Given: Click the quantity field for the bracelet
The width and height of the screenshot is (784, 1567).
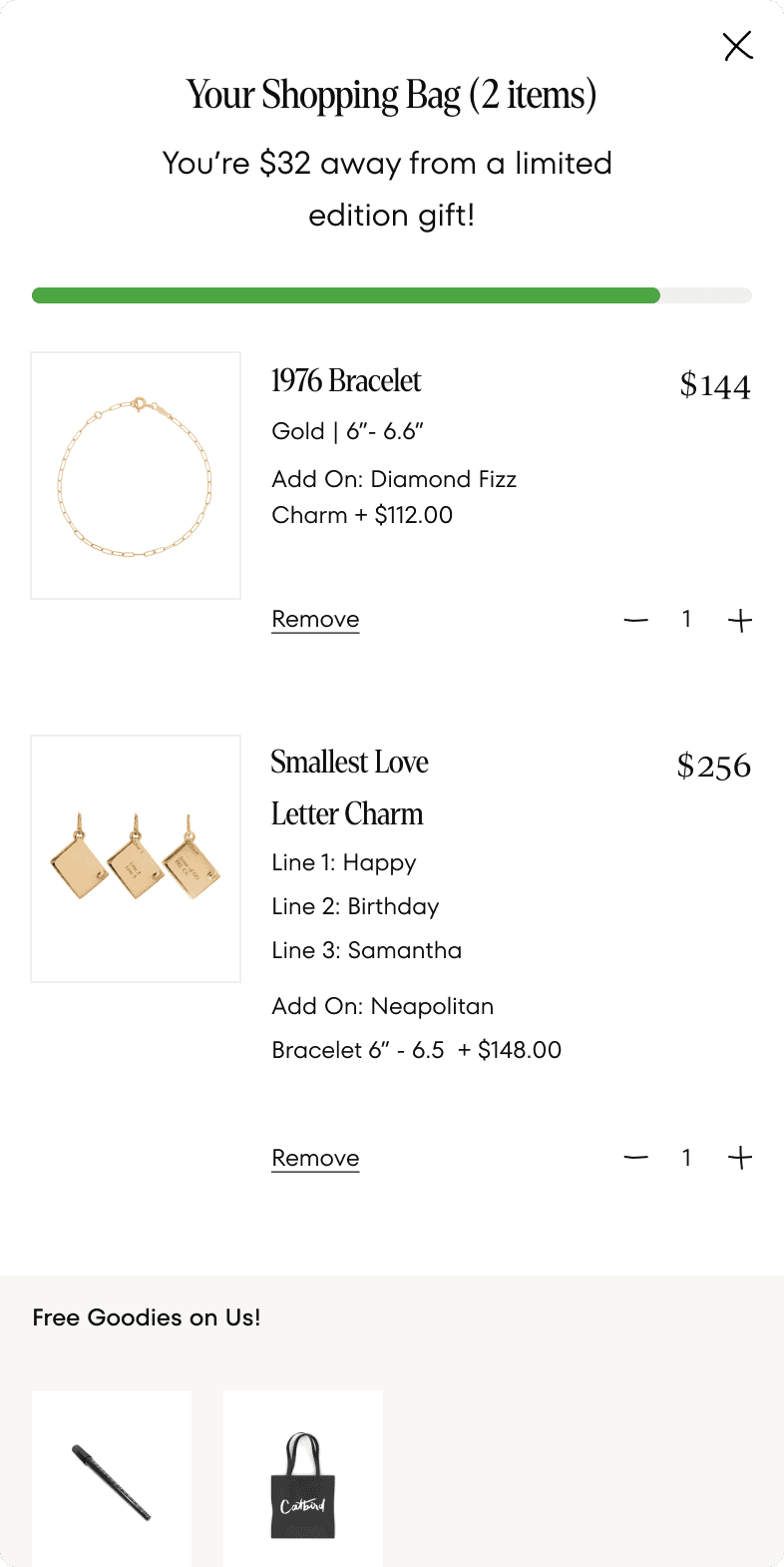Looking at the screenshot, I should point(686,620).
